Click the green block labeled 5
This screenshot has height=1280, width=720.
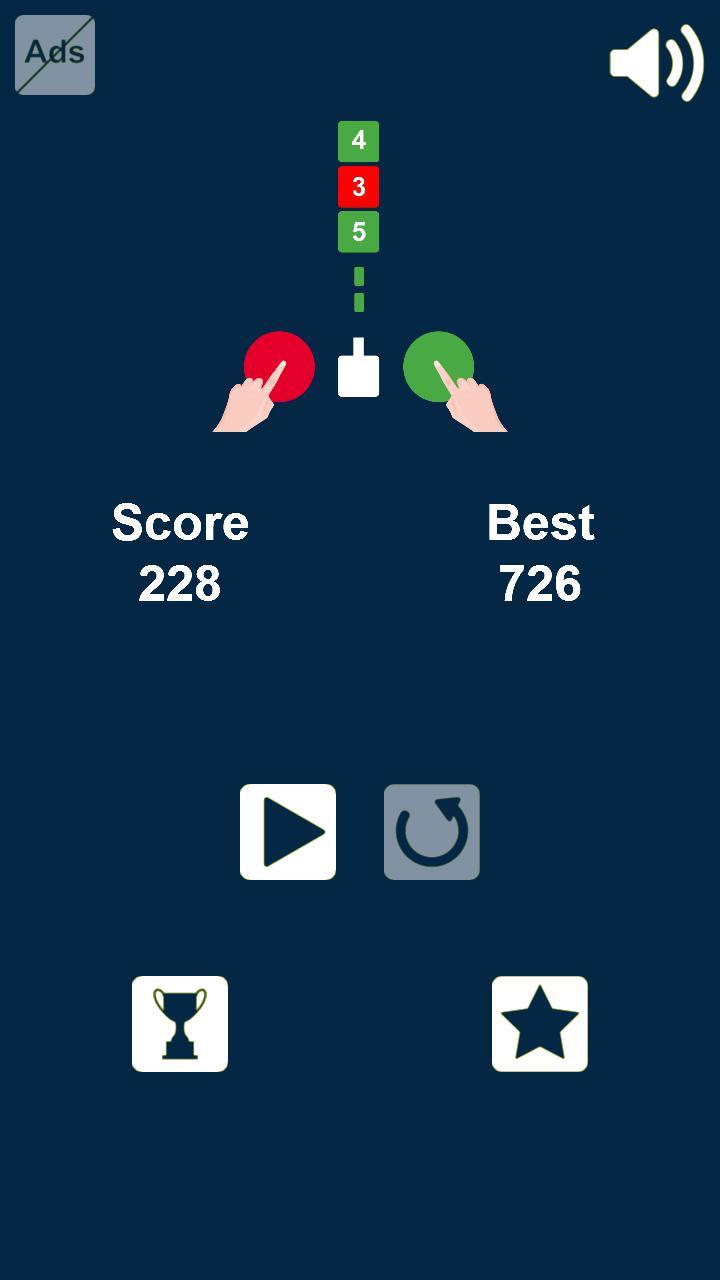[358, 230]
